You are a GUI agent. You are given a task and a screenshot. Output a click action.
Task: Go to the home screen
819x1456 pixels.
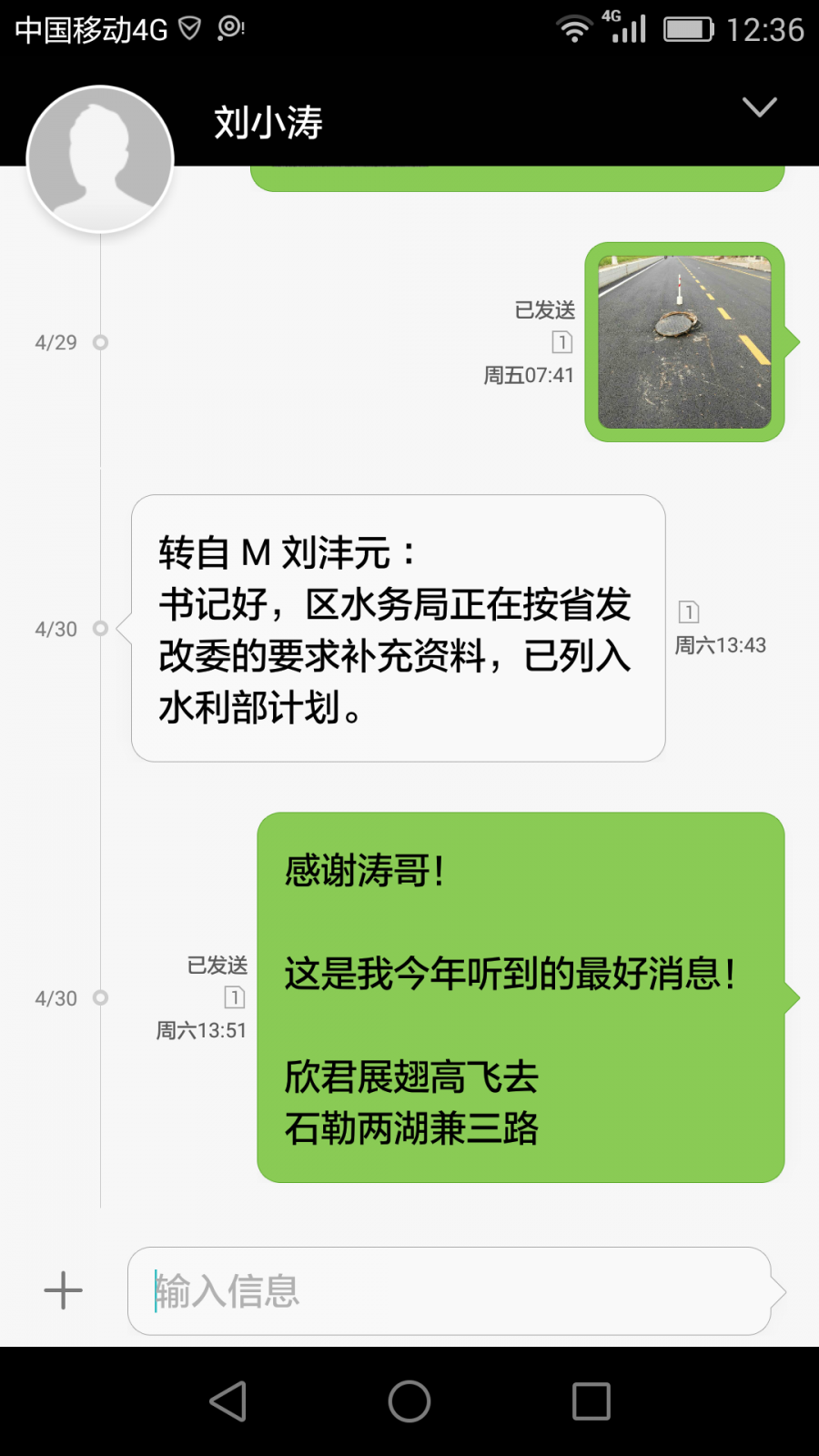pyautogui.click(x=409, y=1401)
